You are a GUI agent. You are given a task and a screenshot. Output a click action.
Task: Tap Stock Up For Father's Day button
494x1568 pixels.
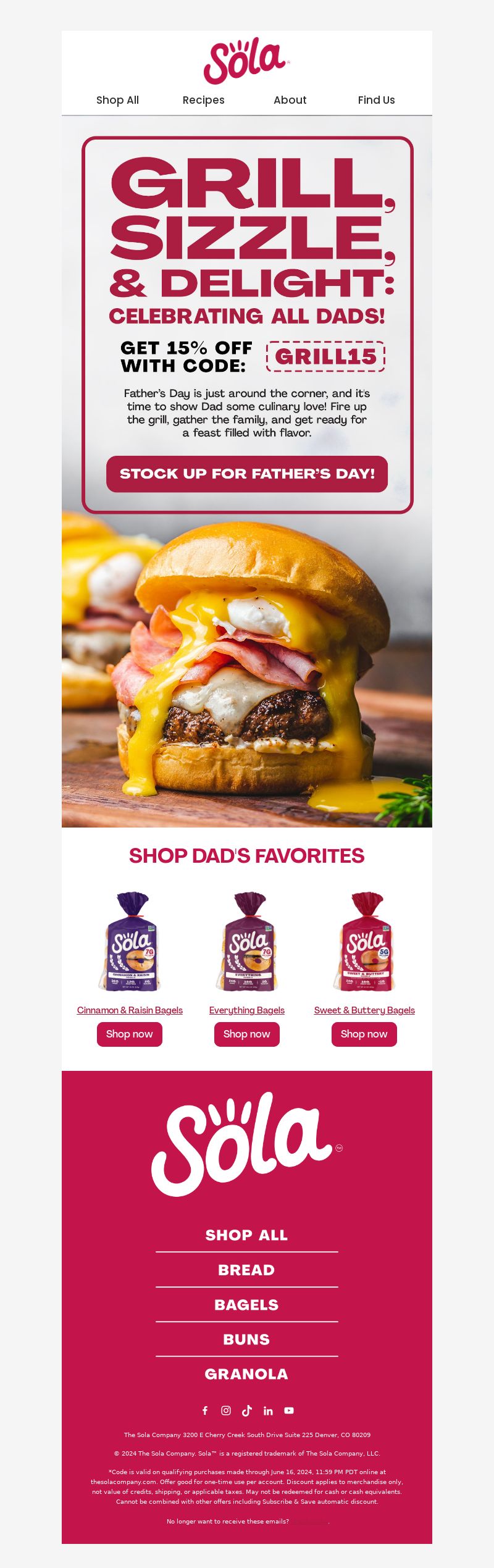click(247, 474)
